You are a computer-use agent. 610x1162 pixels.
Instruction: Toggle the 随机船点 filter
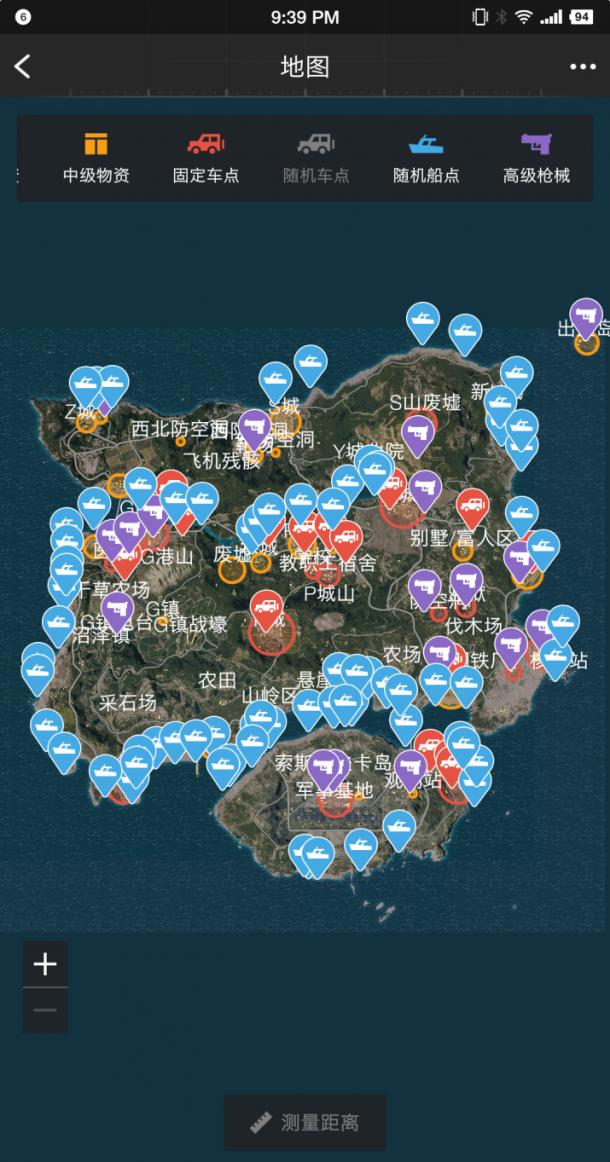click(426, 158)
